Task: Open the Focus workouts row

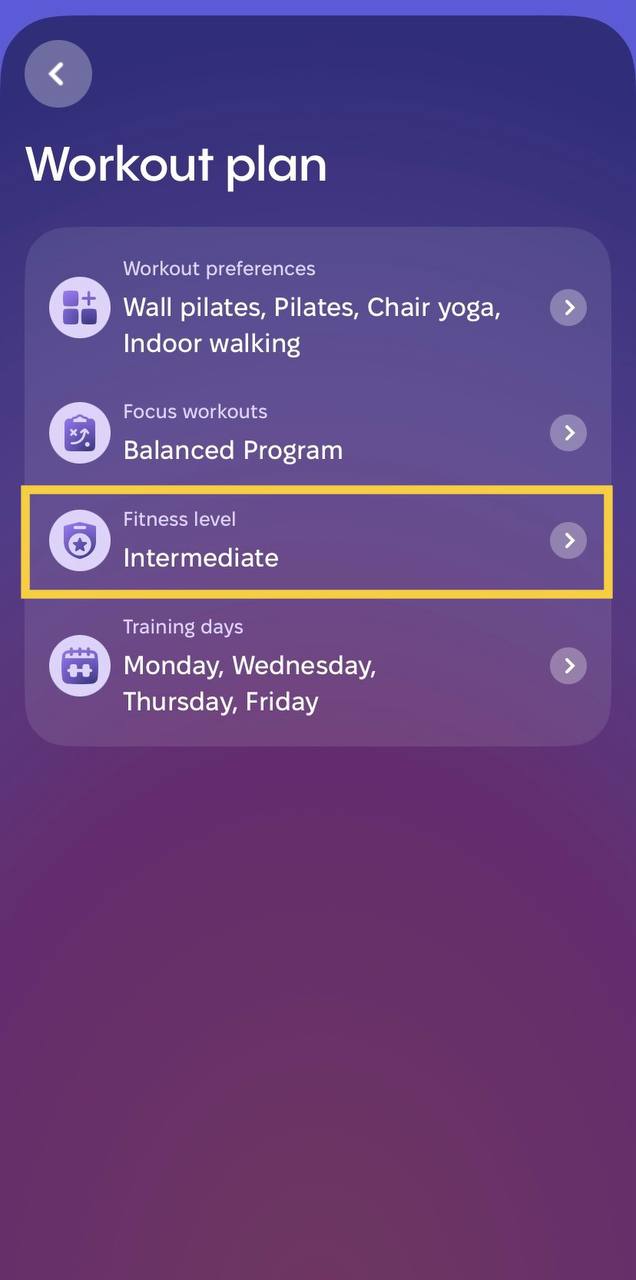Action: coord(318,433)
